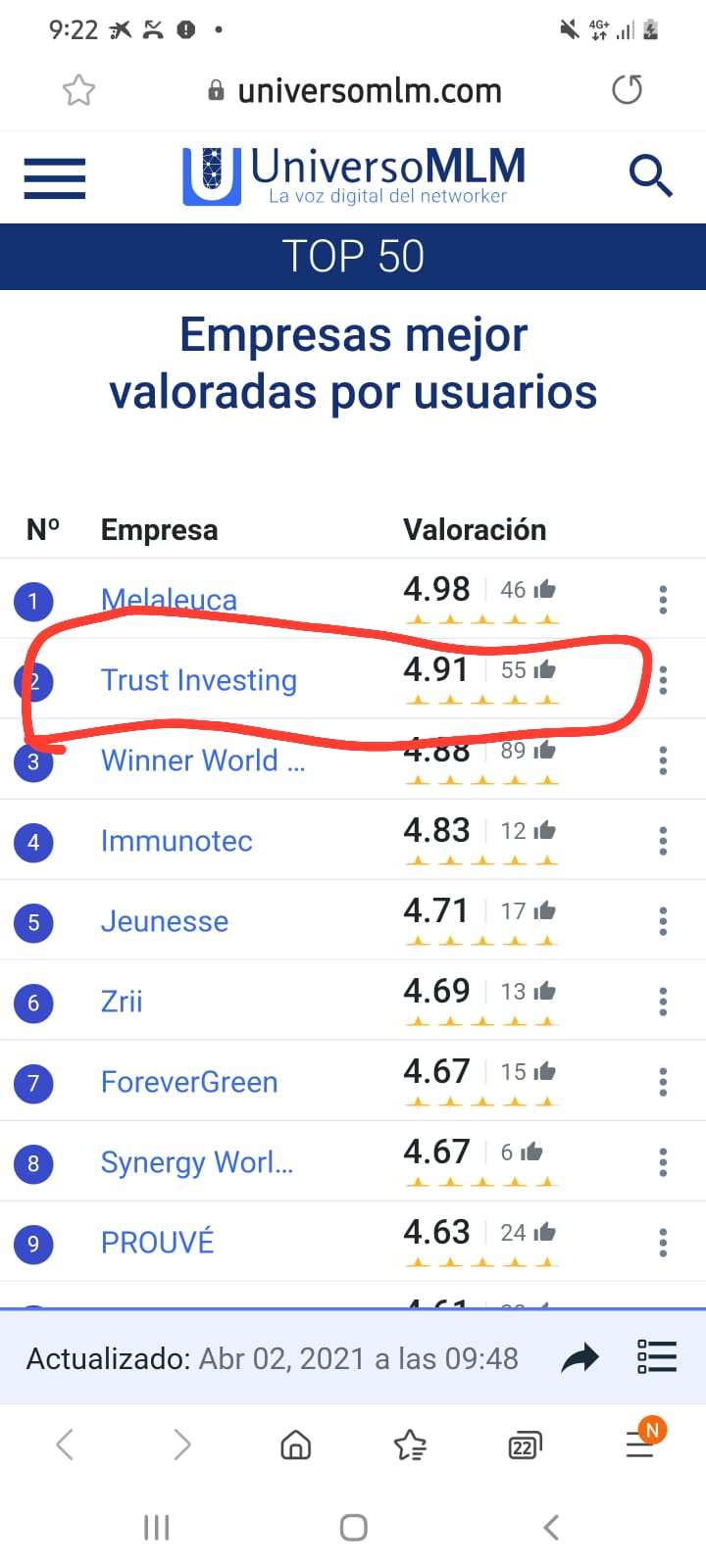Open browser tabs showing 22
The width and height of the screenshot is (706, 1568).
[525, 1445]
